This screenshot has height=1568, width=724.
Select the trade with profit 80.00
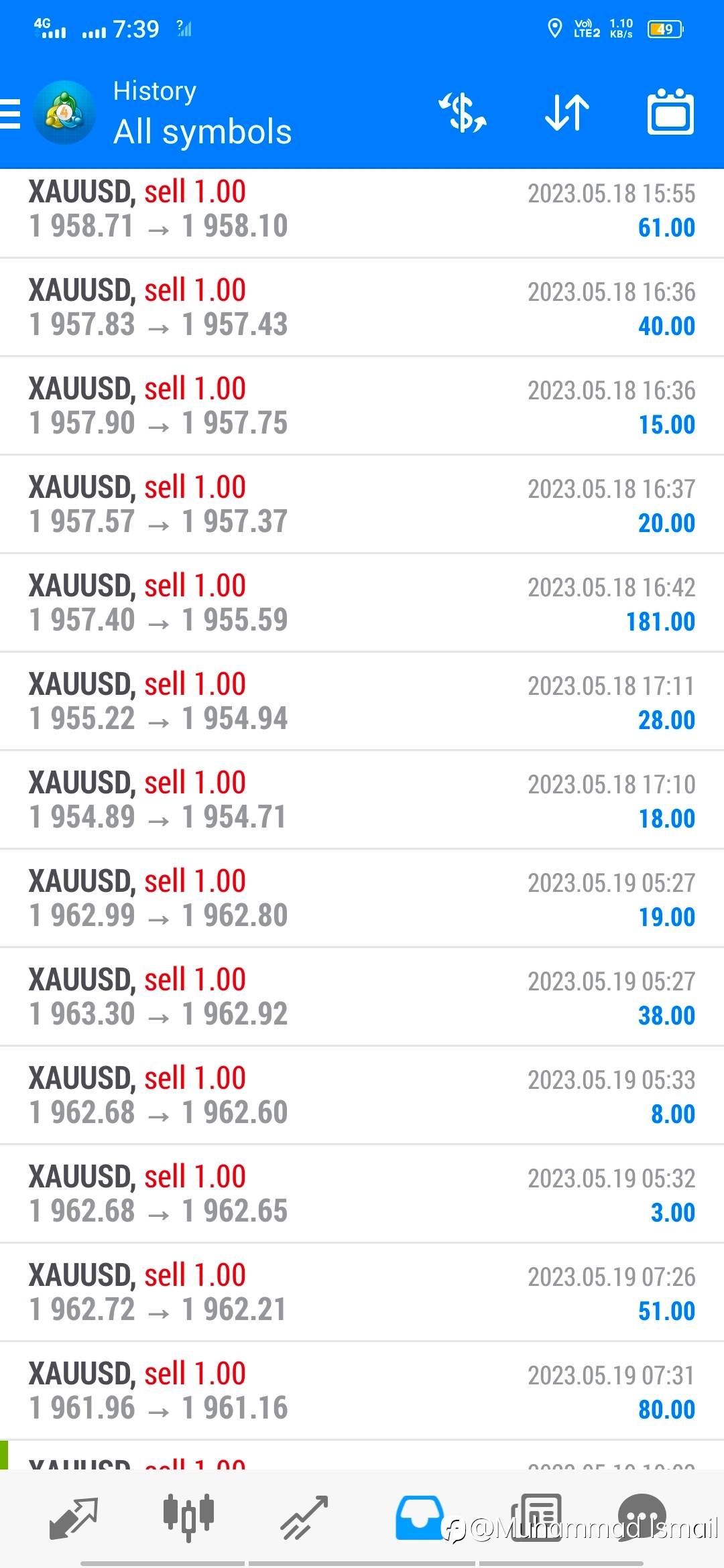tap(362, 1391)
